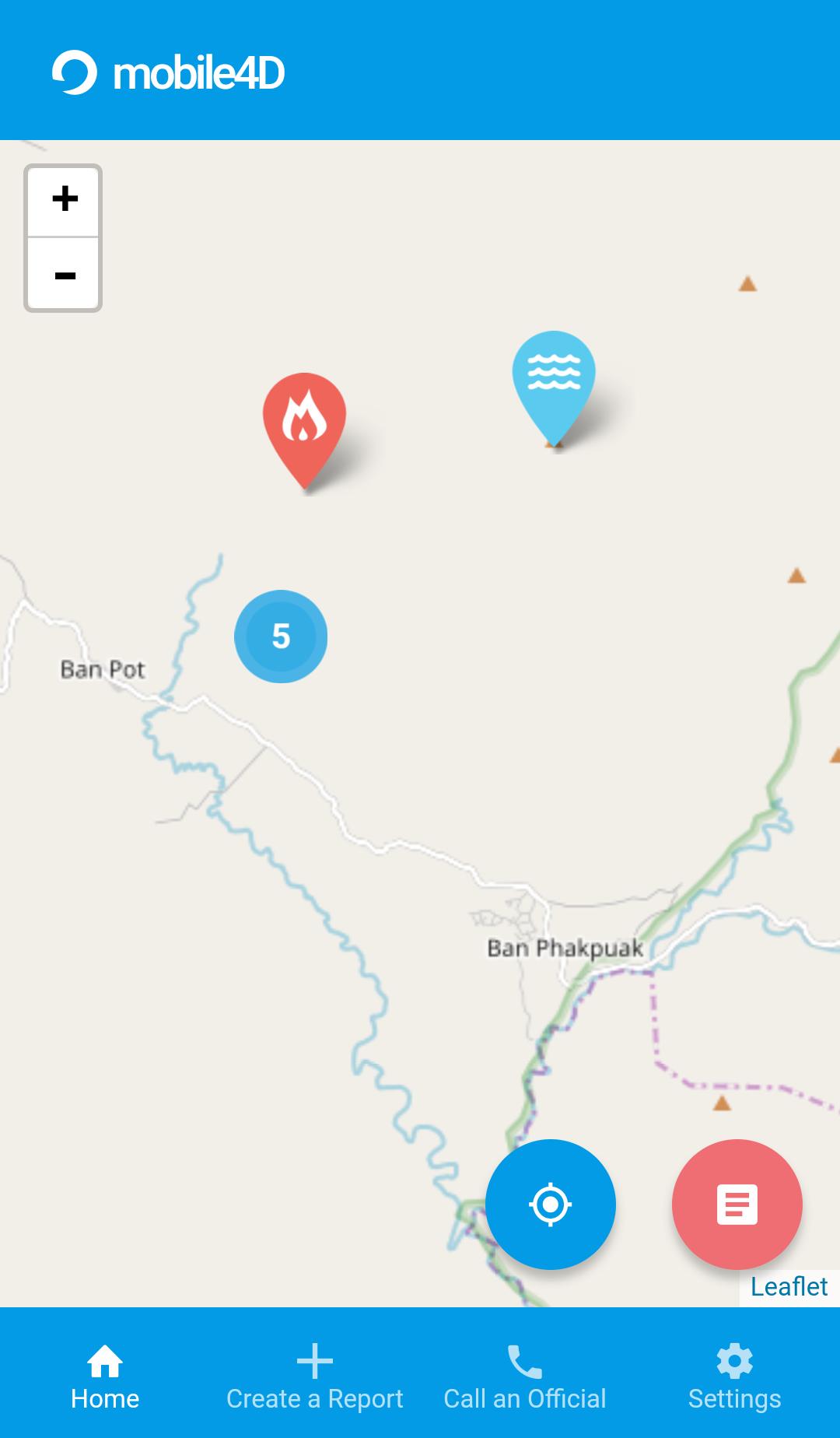Zoom in on the map
This screenshot has width=840, height=1438.
coord(64,200)
